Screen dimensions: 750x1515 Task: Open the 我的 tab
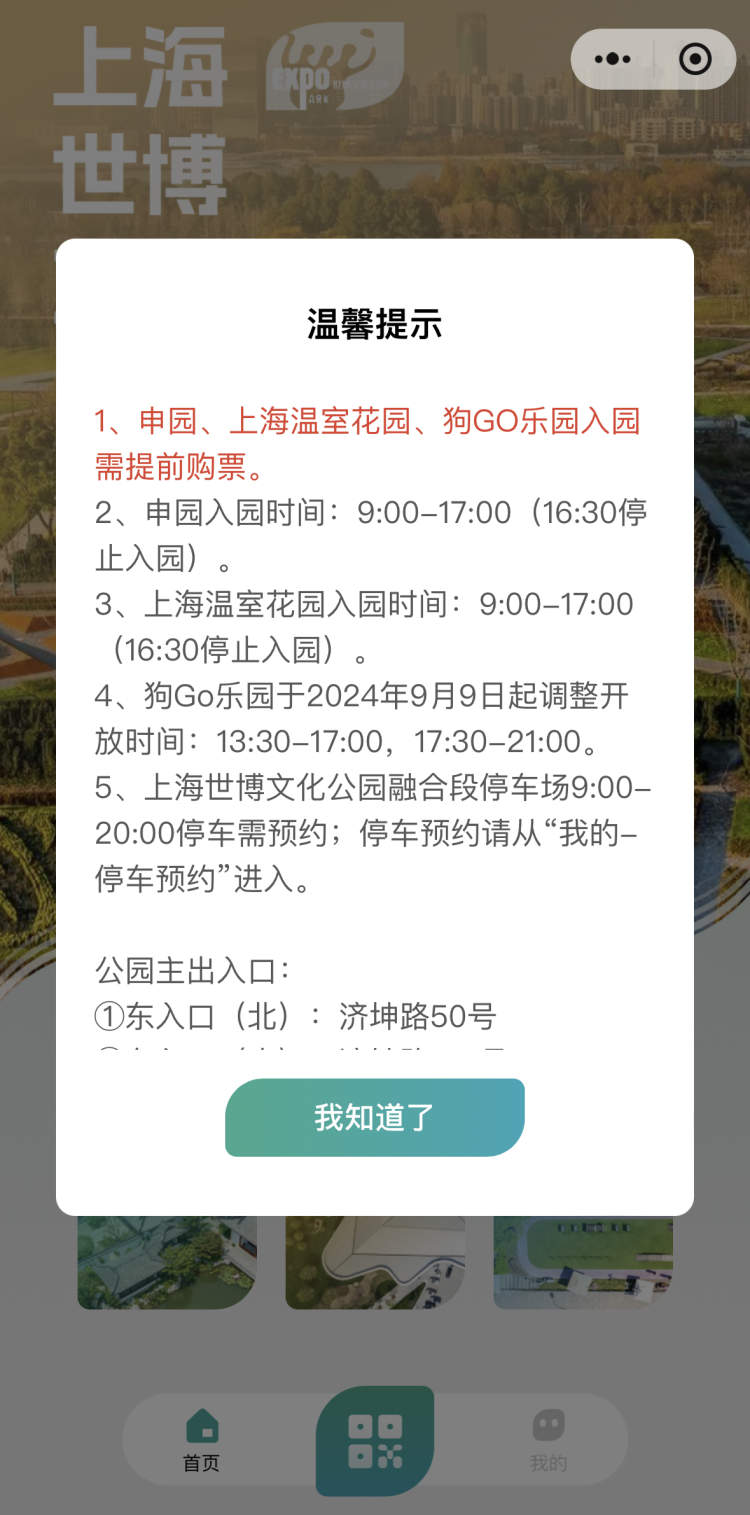tap(548, 1439)
